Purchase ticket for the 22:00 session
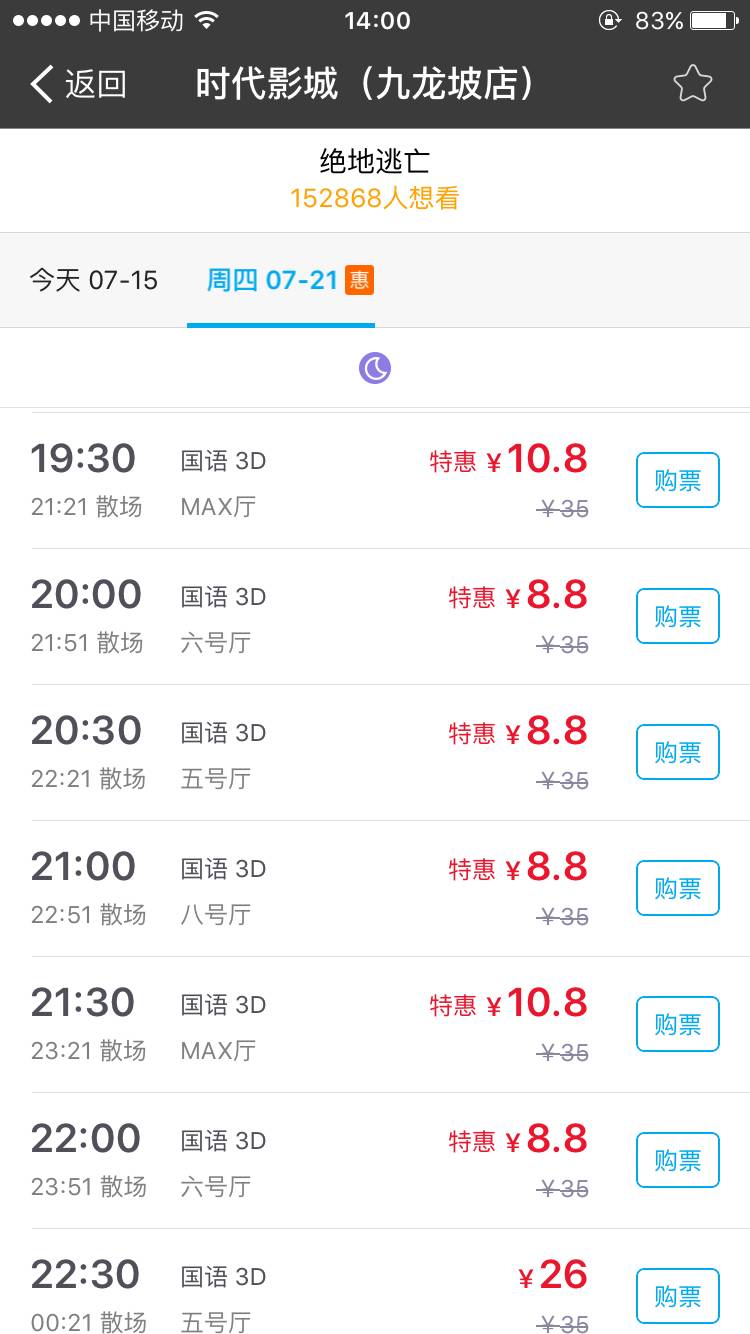Viewport: 750px width, 1334px height. [678, 1160]
